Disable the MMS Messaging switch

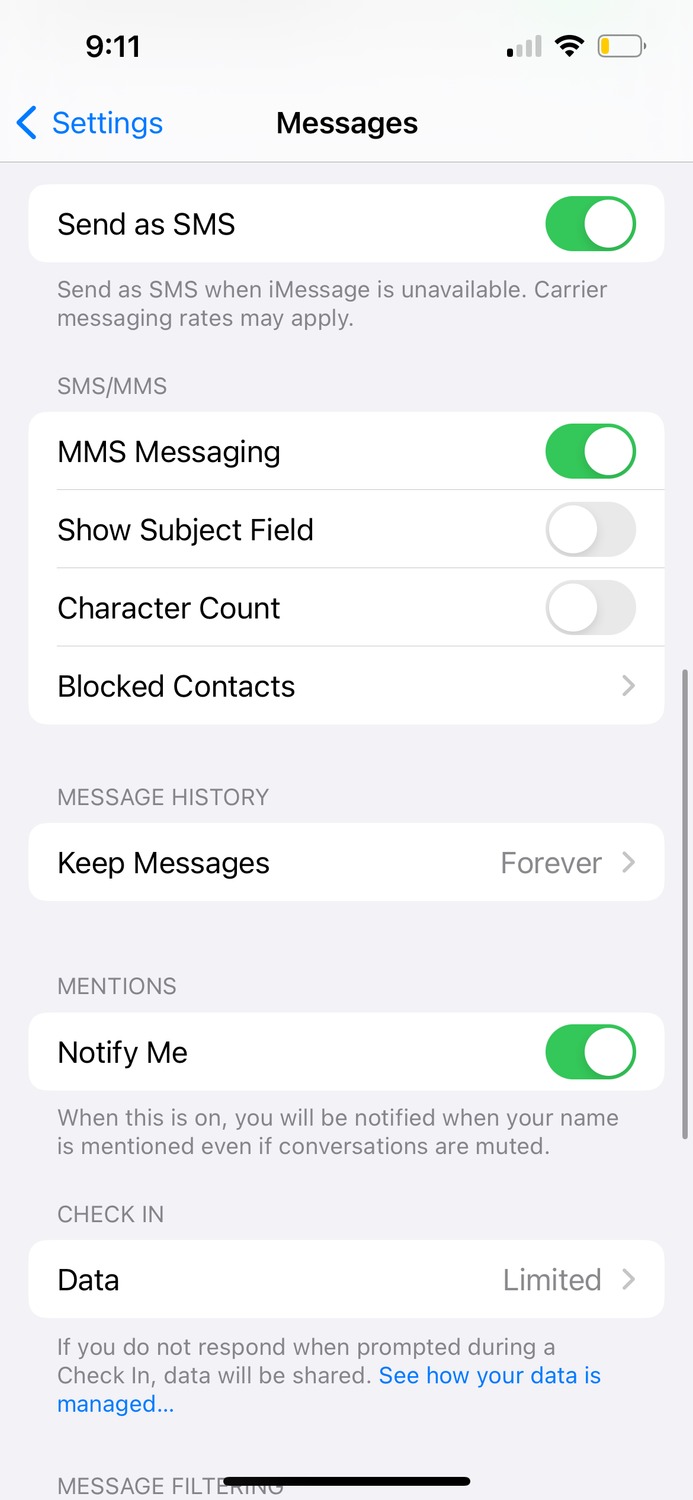(x=590, y=451)
